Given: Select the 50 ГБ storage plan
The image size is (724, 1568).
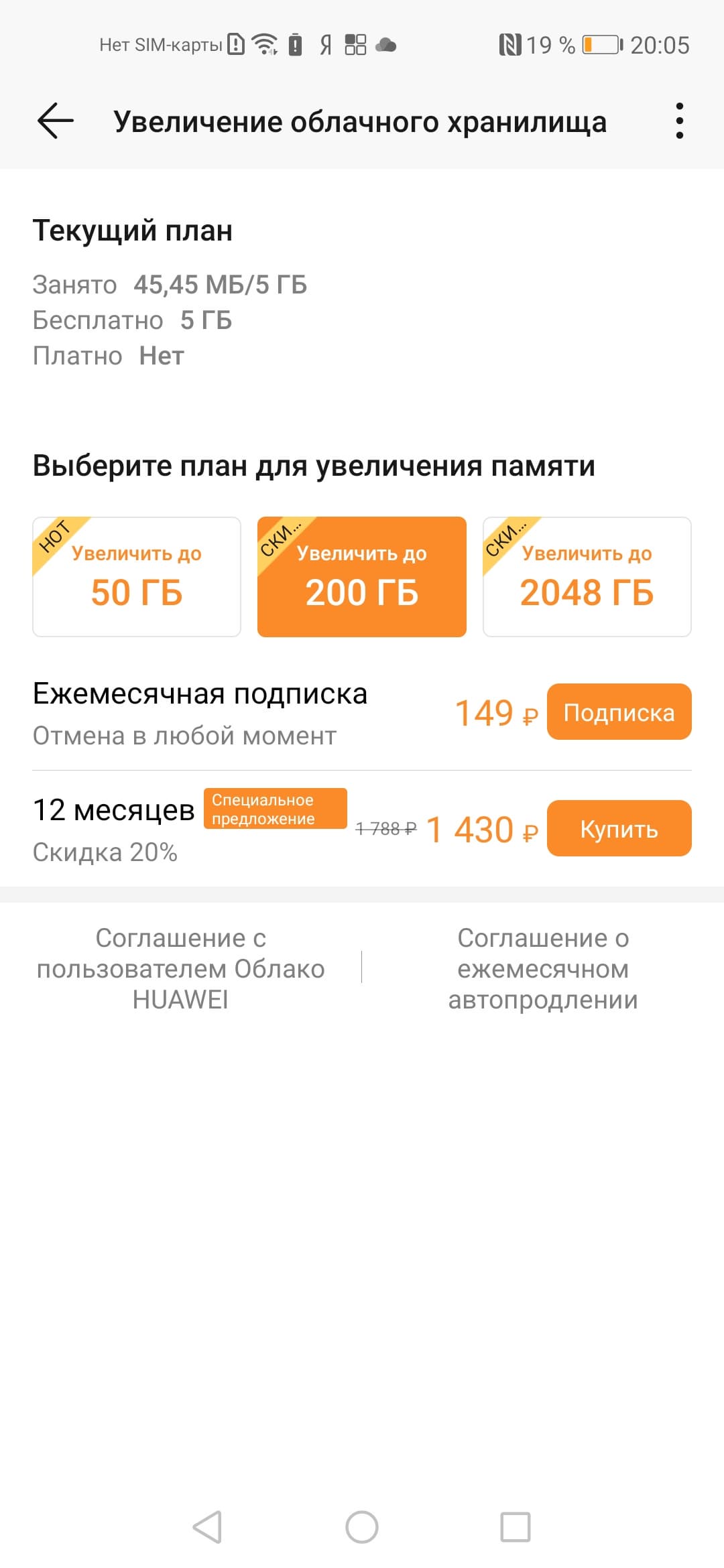Looking at the screenshot, I should [x=137, y=577].
